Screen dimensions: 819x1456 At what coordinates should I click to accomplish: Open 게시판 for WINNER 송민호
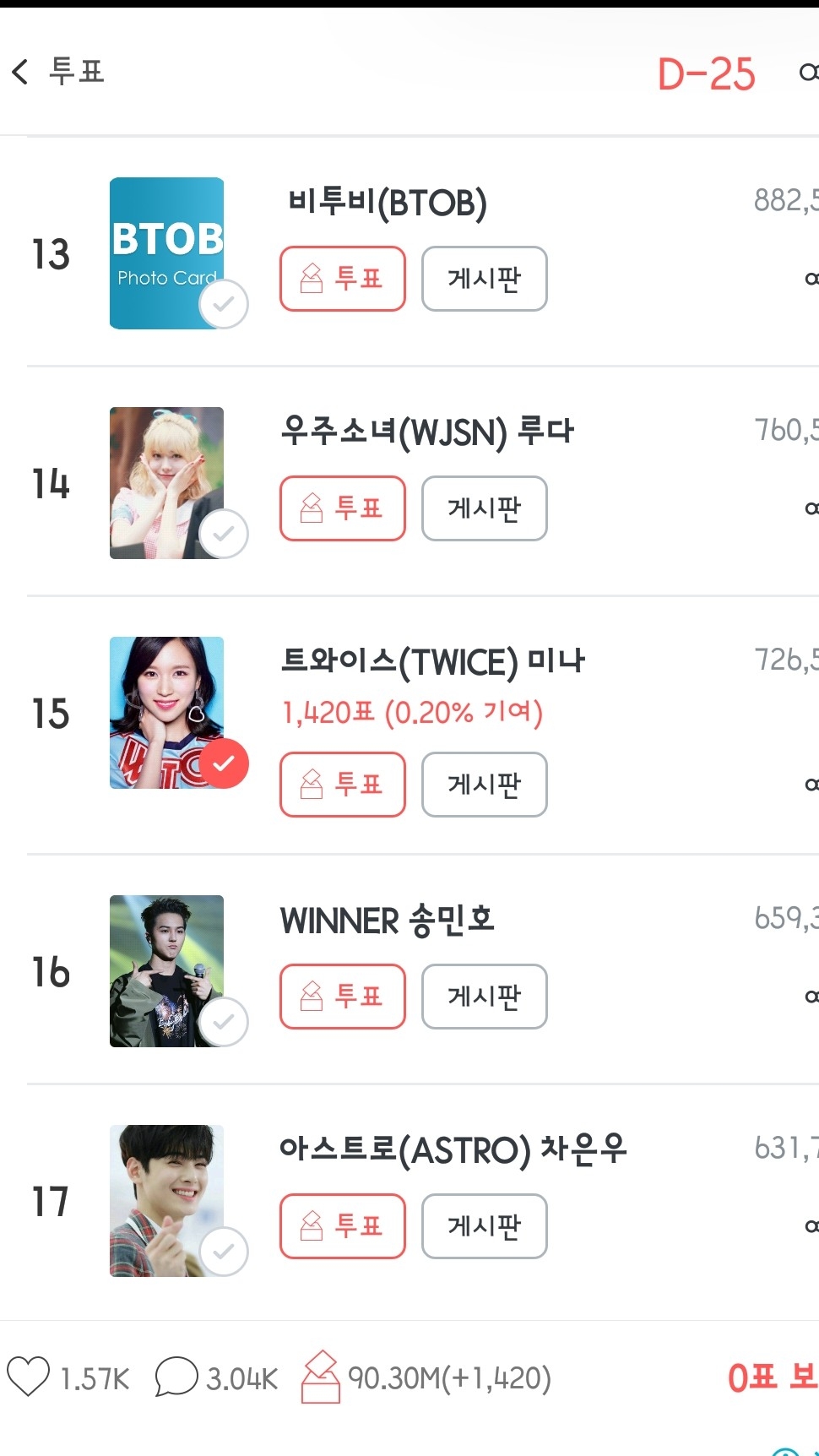coord(484,997)
